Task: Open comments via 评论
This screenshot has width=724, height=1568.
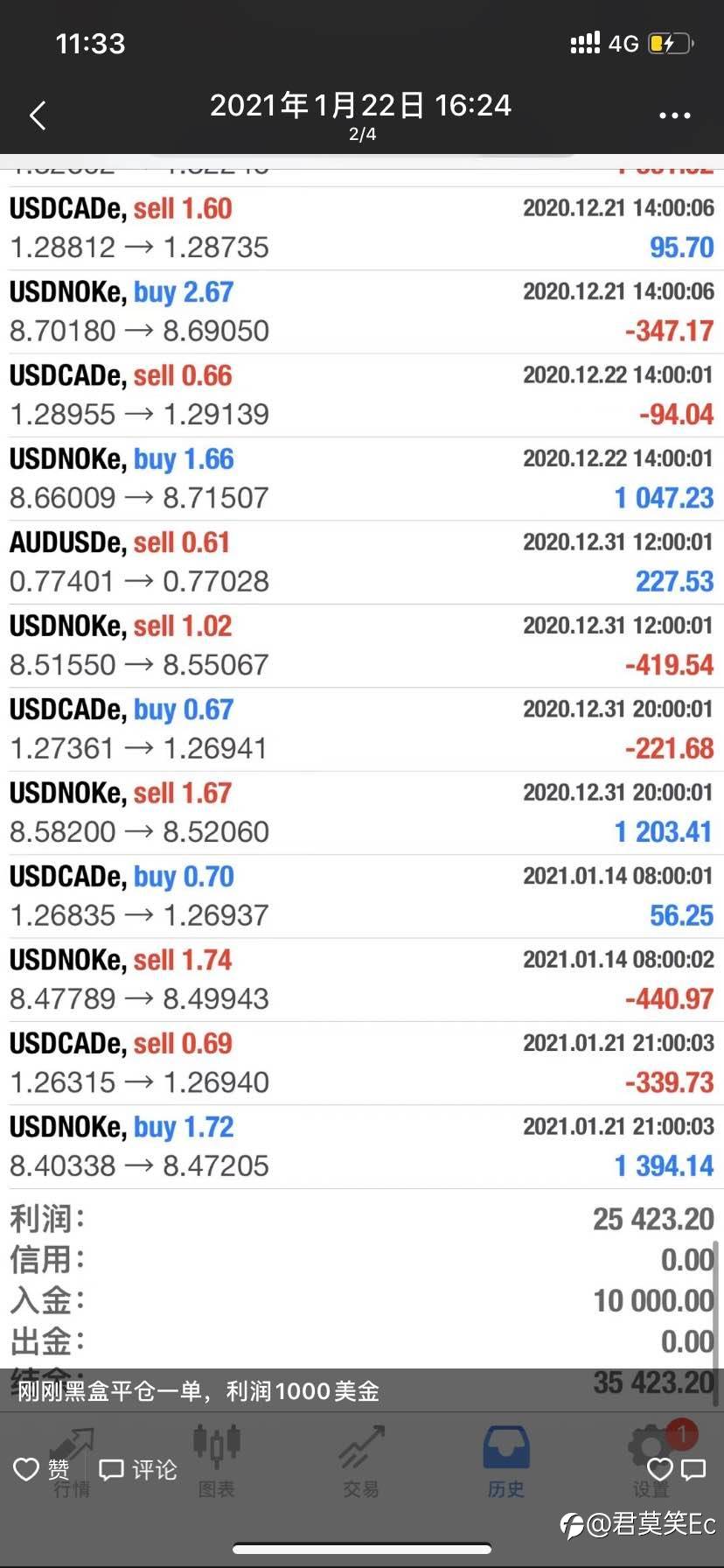Action: (138, 1469)
